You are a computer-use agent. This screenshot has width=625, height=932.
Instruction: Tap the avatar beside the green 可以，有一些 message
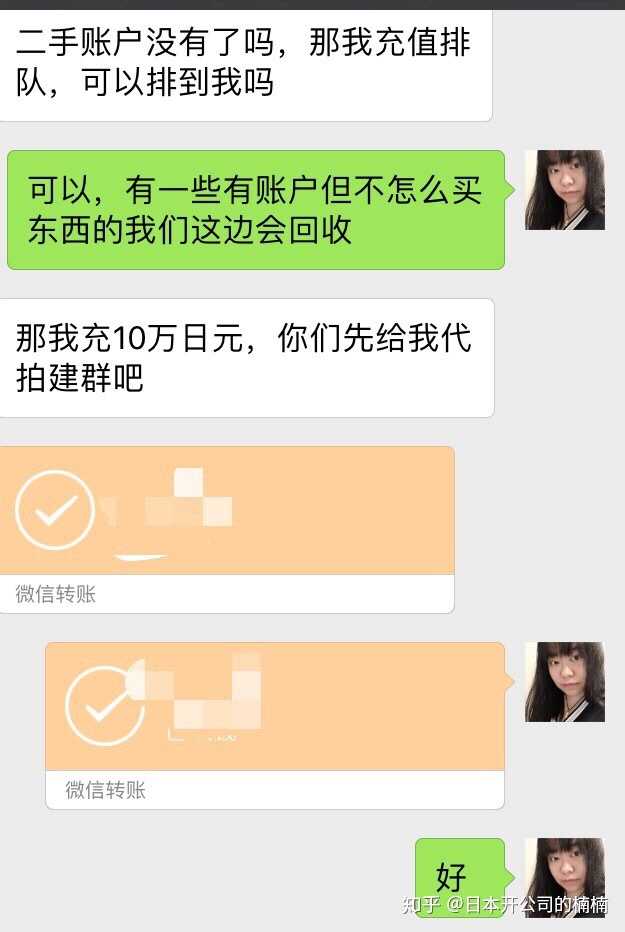point(565,190)
